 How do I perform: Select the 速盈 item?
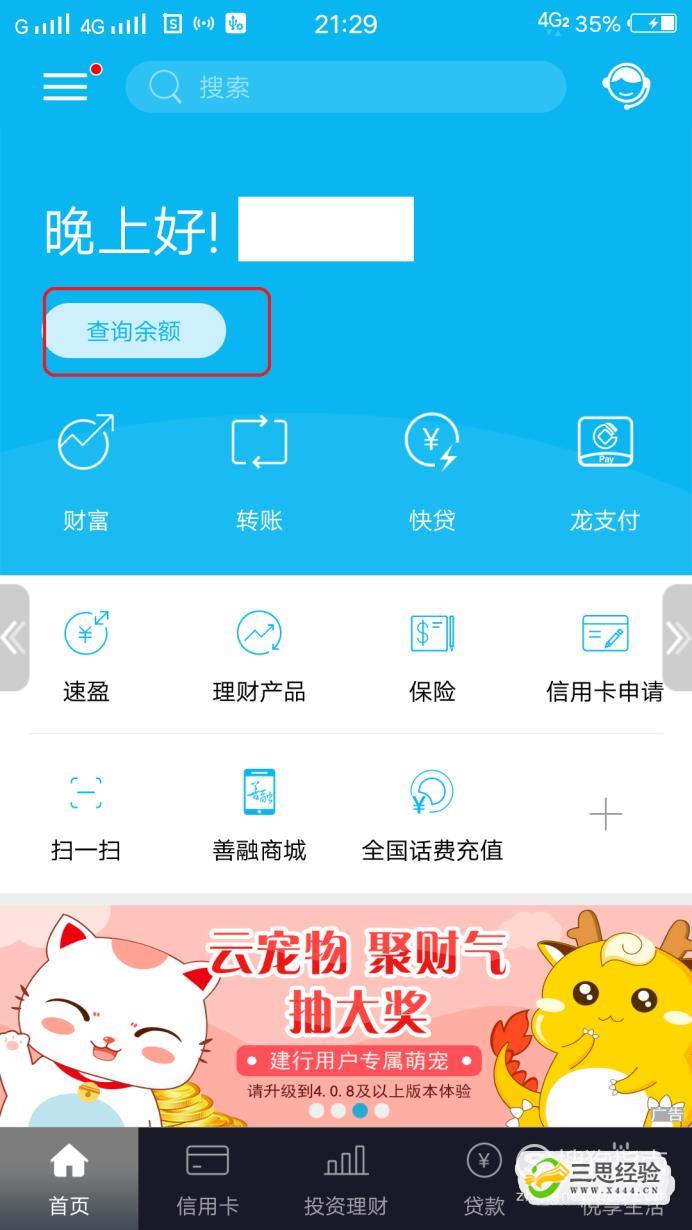coord(86,655)
